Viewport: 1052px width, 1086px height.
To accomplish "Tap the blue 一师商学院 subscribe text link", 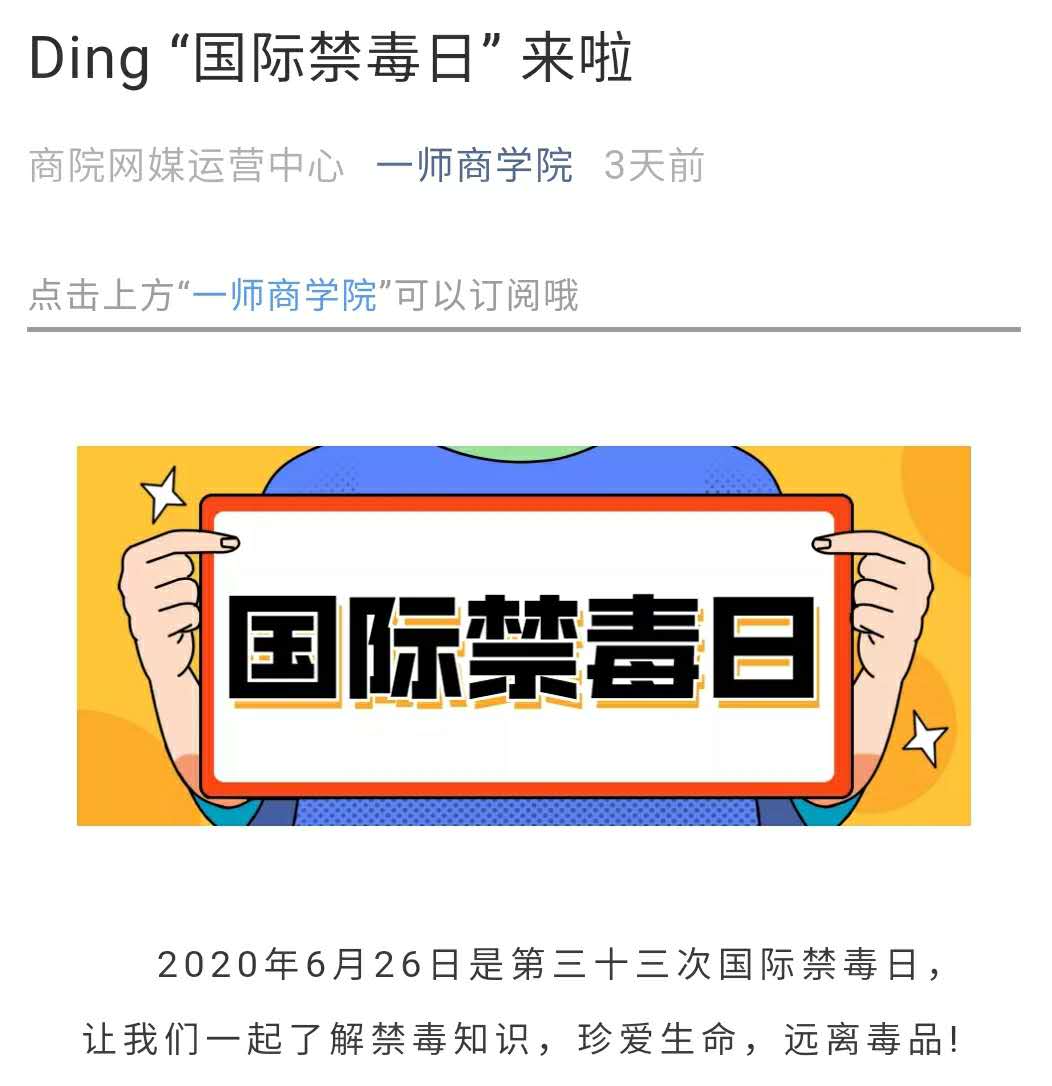I will pos(285,296).
